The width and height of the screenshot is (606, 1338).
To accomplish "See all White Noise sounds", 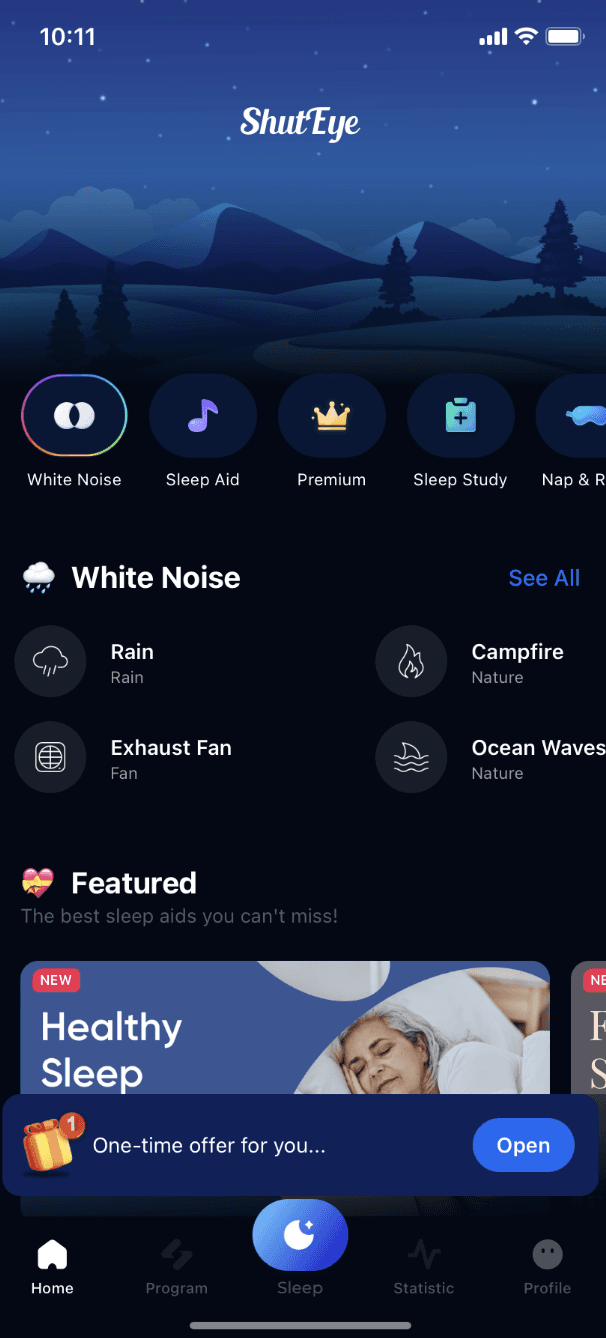I will 544,578.
